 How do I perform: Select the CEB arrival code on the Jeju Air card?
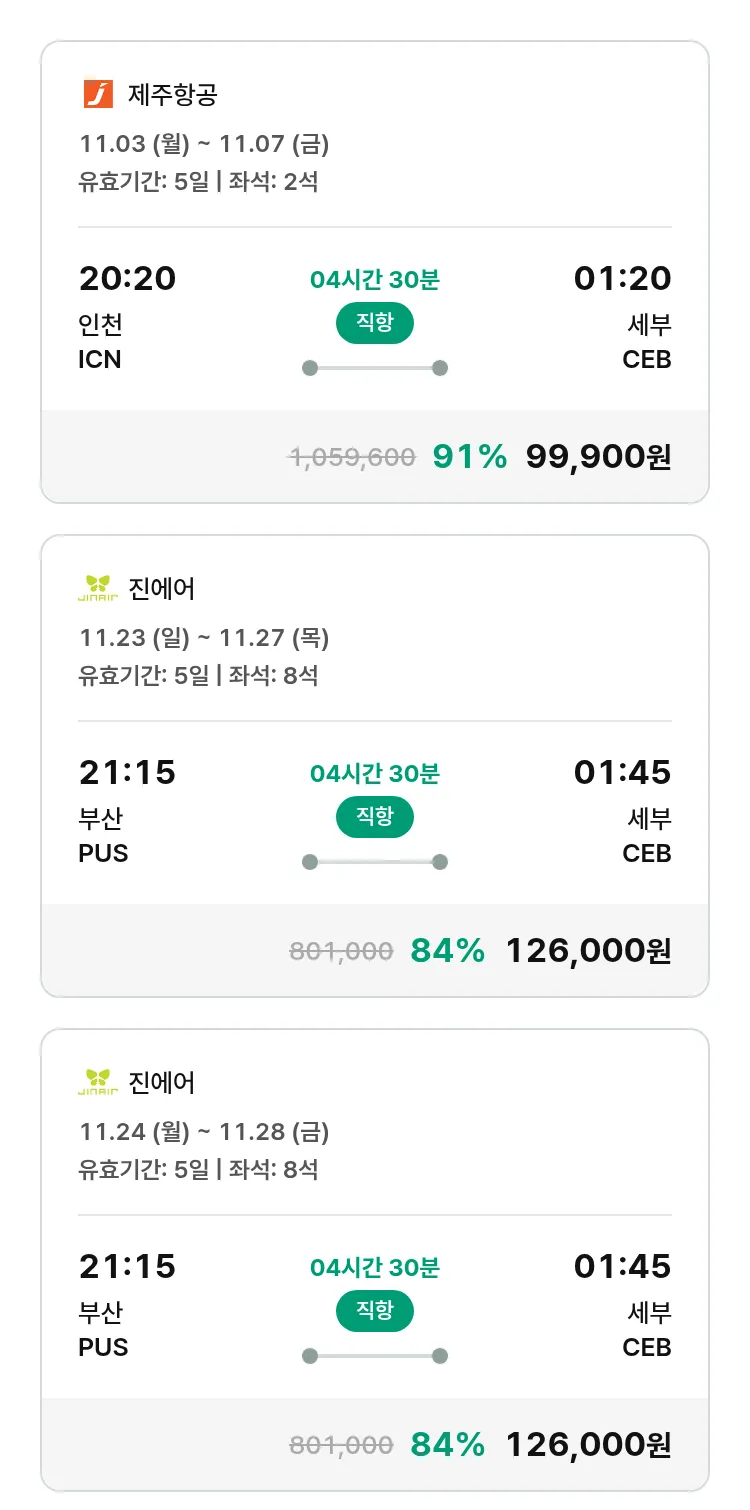point(650,360)
